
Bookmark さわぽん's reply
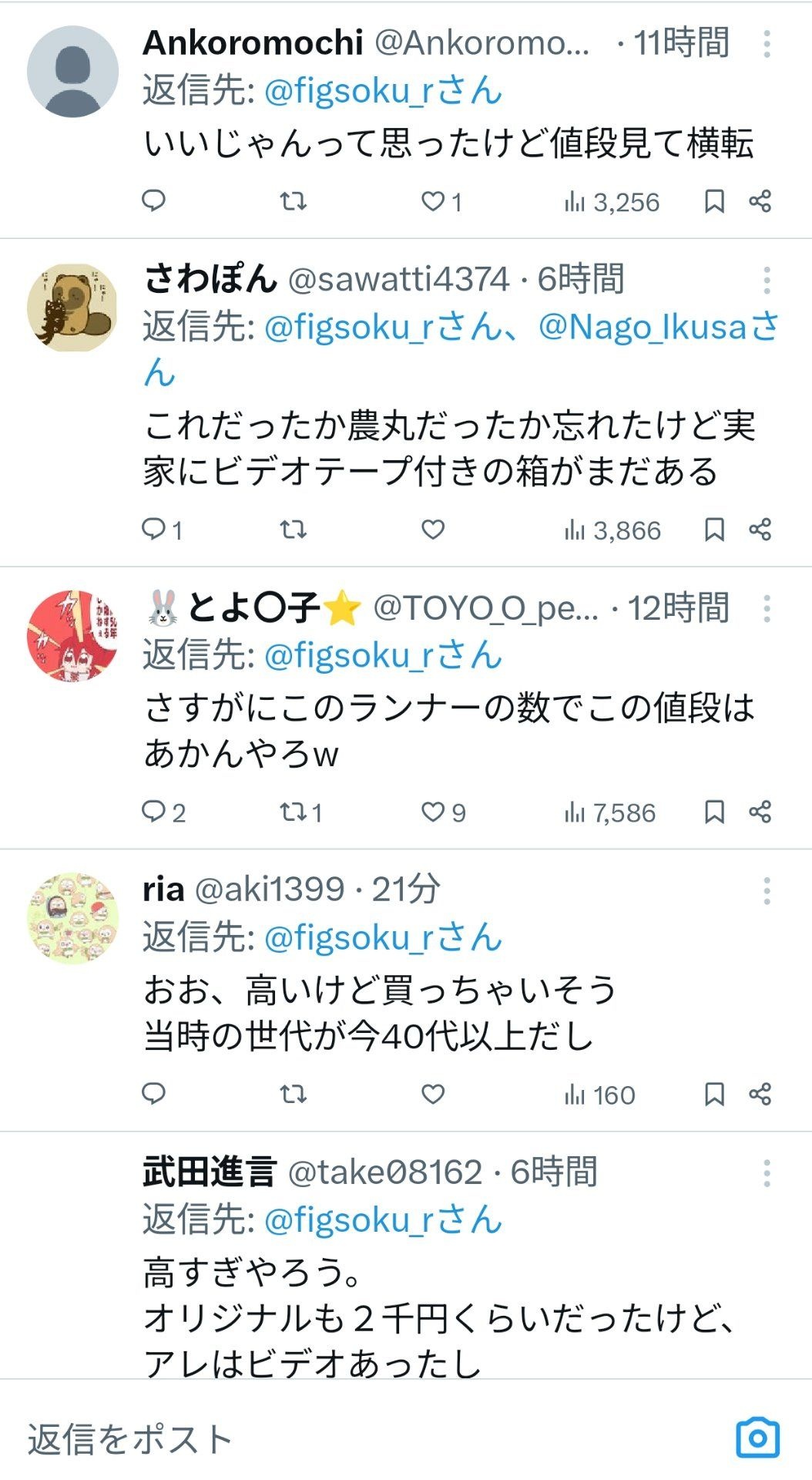click(x=714, y=530)
